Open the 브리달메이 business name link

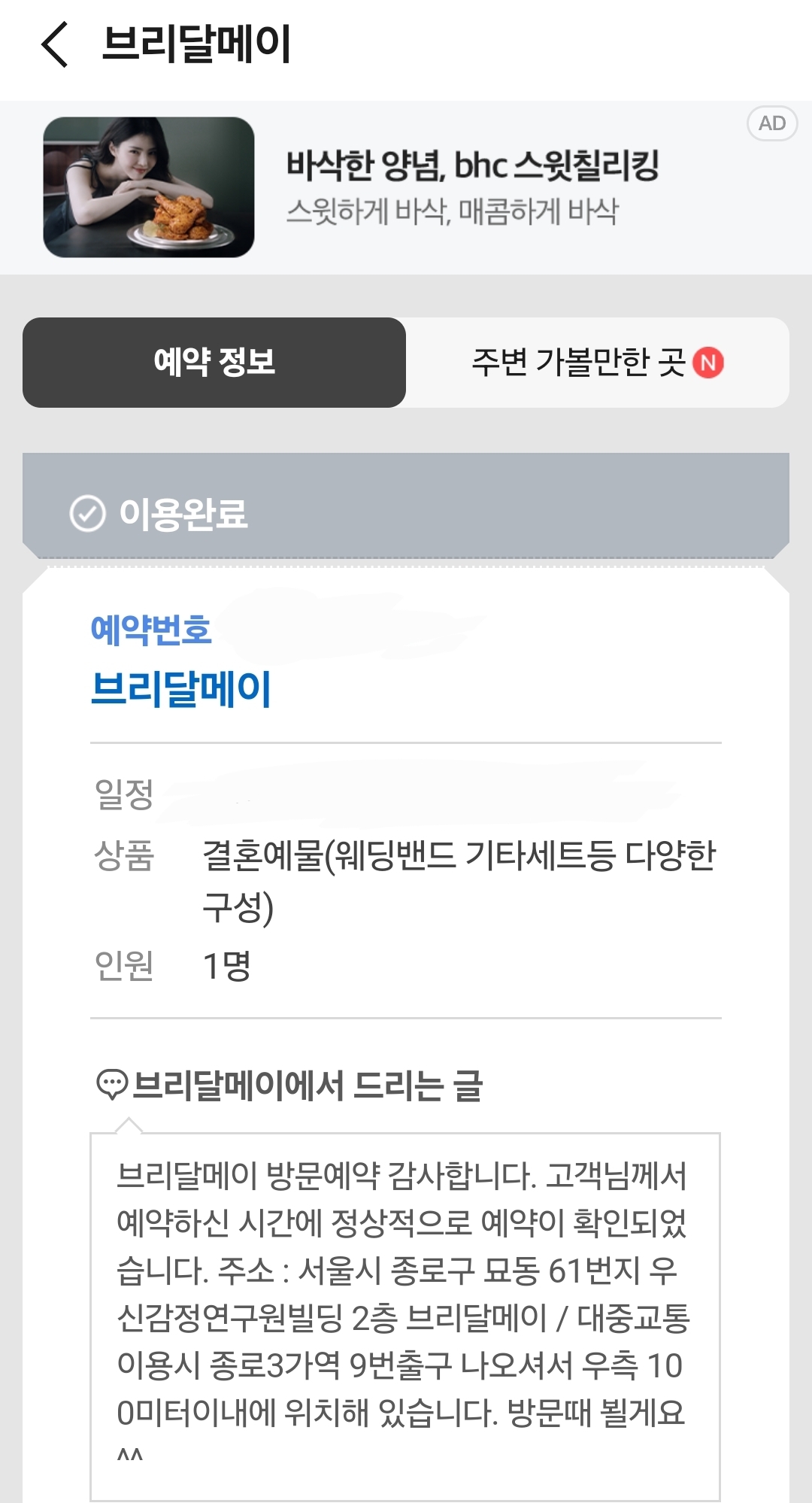pos(180,688)
